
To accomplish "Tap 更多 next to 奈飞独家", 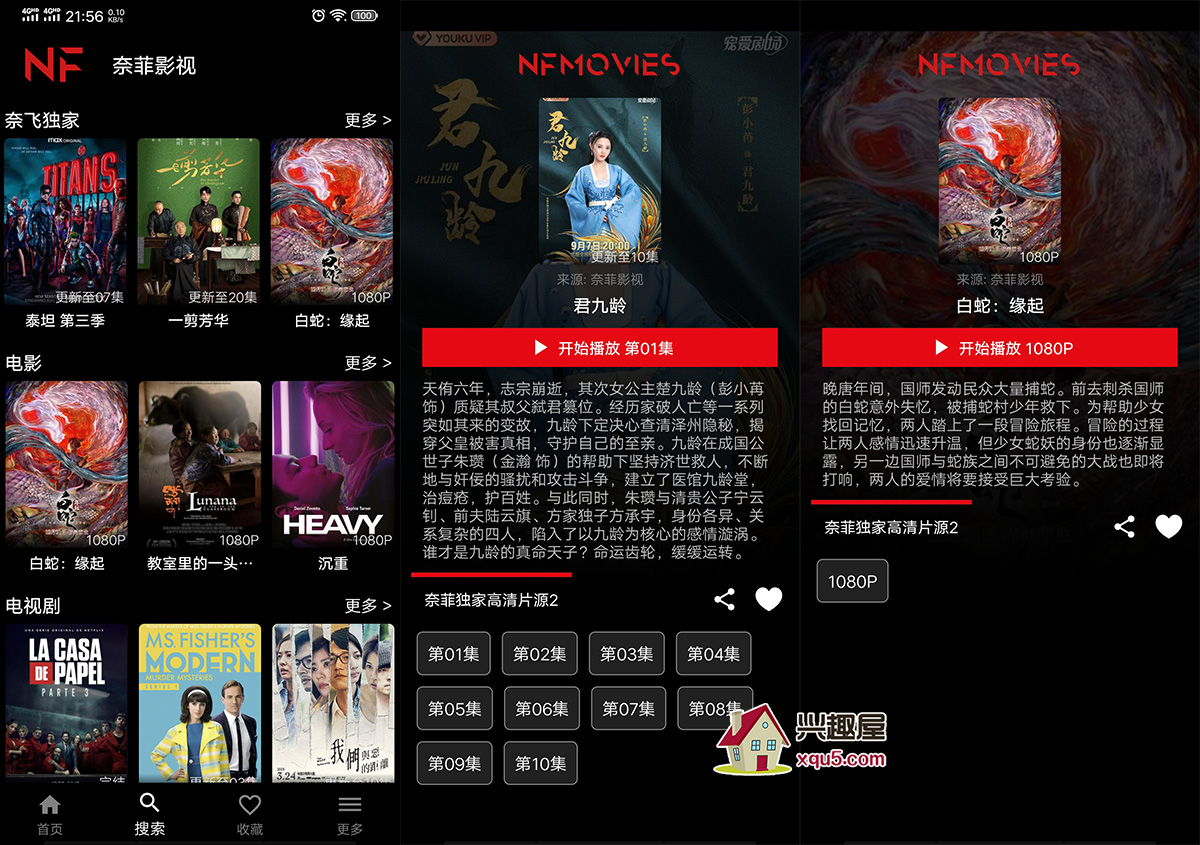I will pyautogui.click(x=367, y=120).
